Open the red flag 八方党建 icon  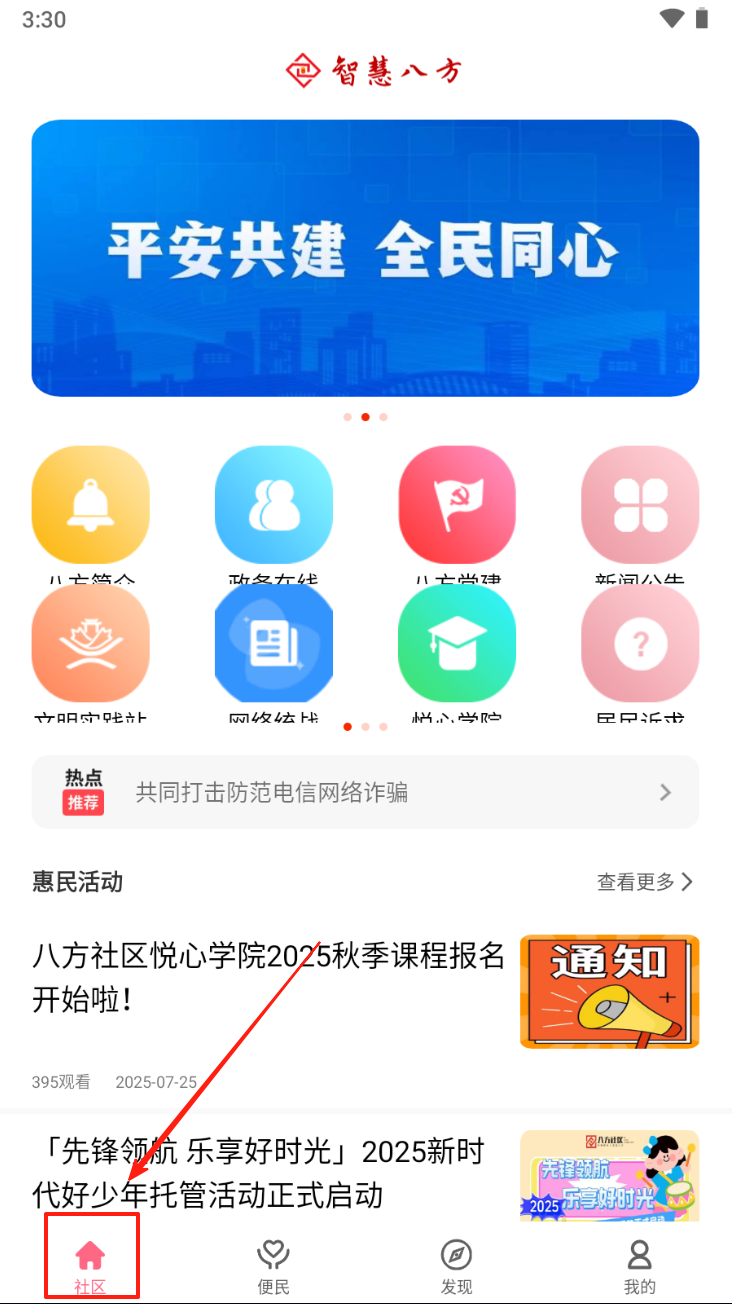tap(457, 505)
